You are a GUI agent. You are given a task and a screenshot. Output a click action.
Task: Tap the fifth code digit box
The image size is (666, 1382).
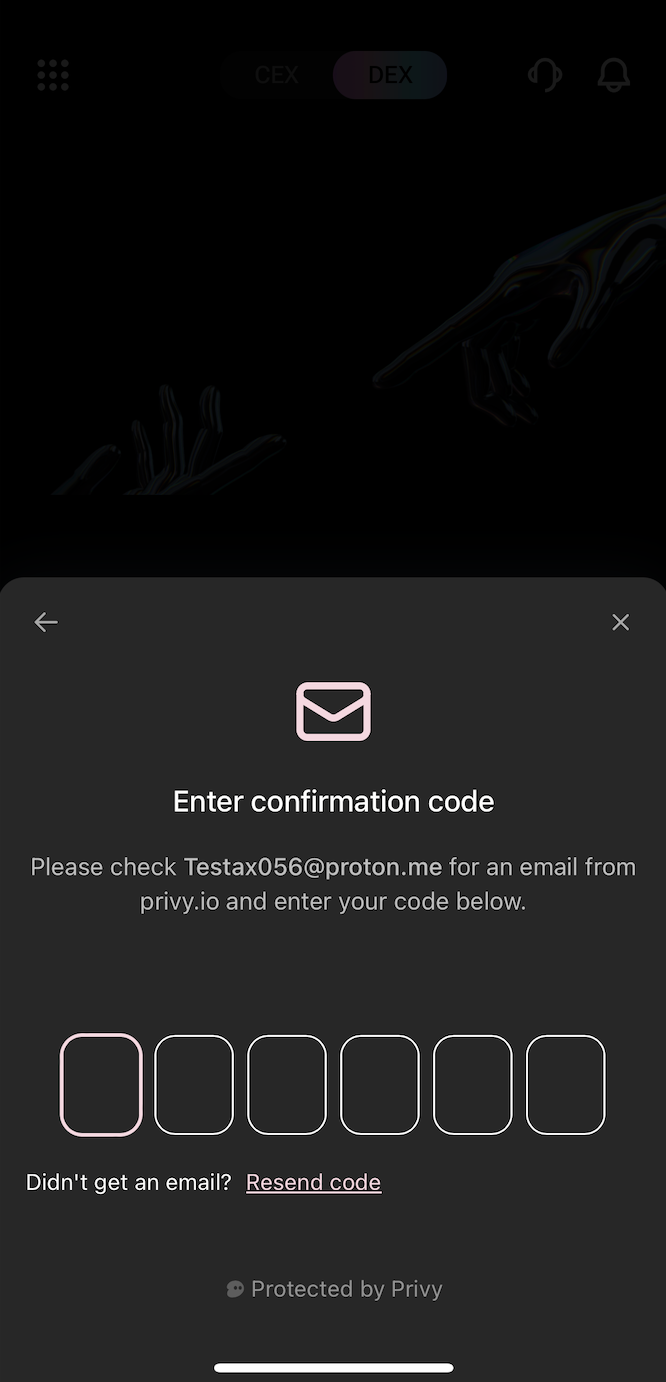pos(473,1085)
